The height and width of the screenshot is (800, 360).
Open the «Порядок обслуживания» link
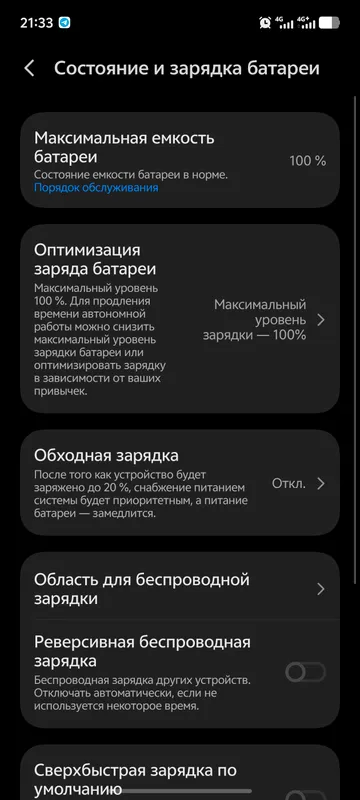pos(96,188)
